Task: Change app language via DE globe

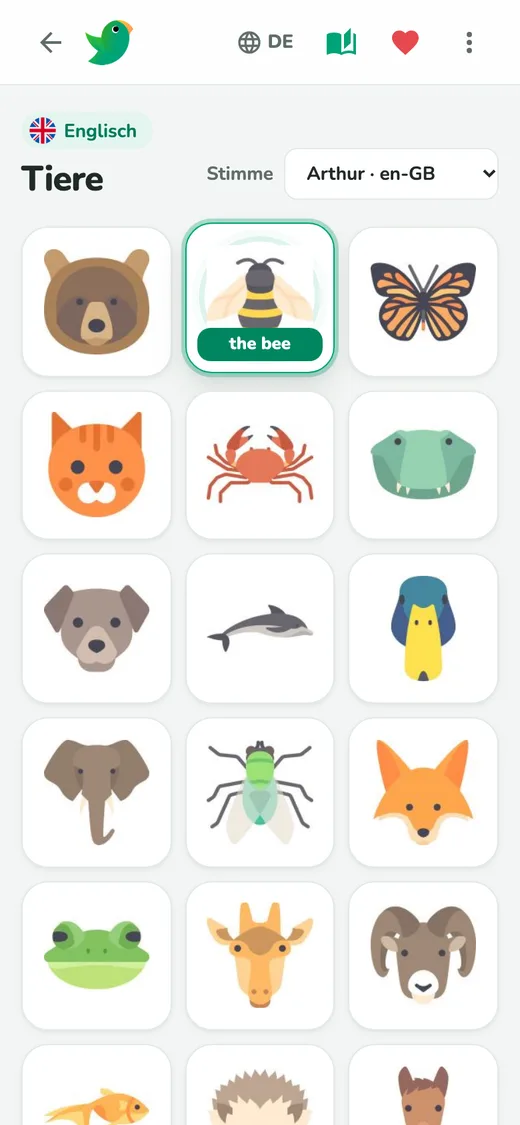Action: tap(265, 42)
